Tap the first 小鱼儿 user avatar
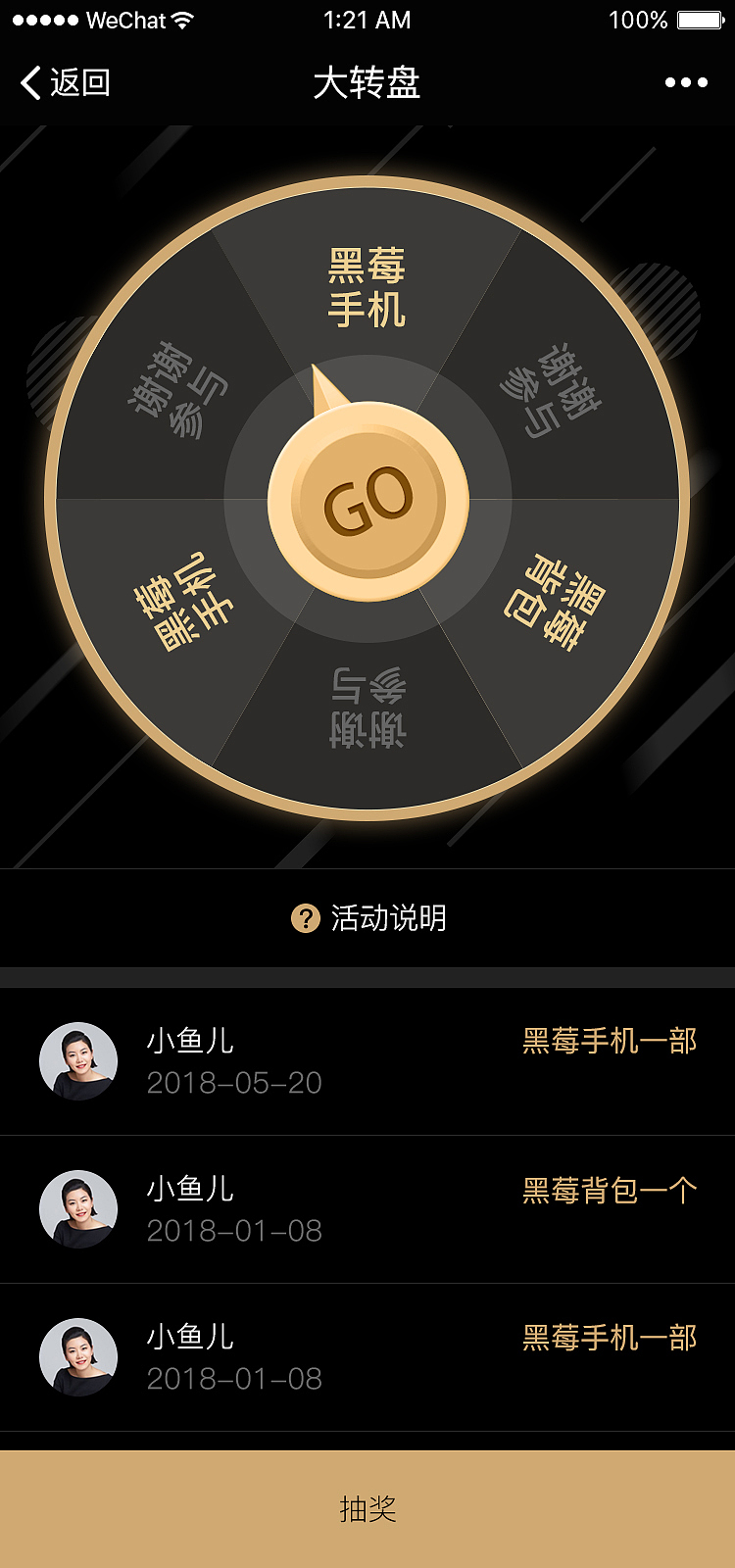Screen dimensions: 735x1568 [x=78, y=1061]
